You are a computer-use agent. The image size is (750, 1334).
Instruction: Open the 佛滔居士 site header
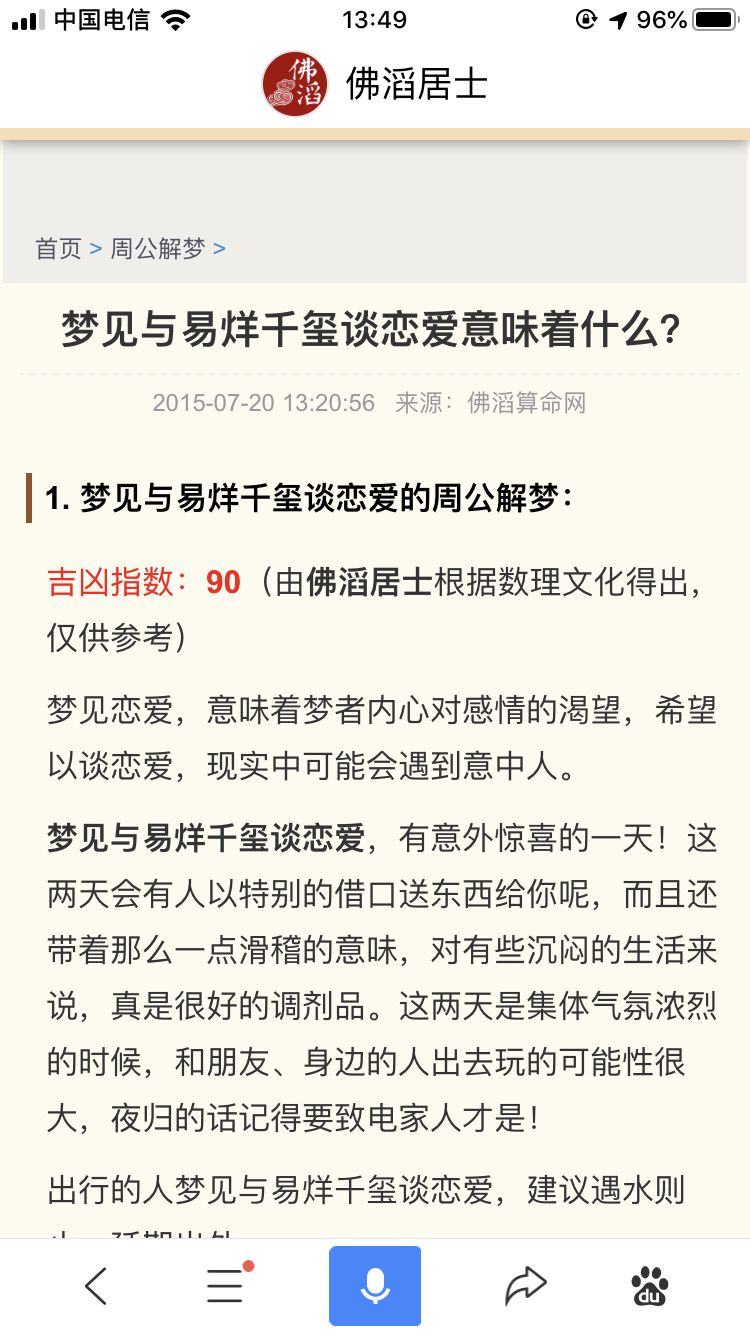point(375,84)
